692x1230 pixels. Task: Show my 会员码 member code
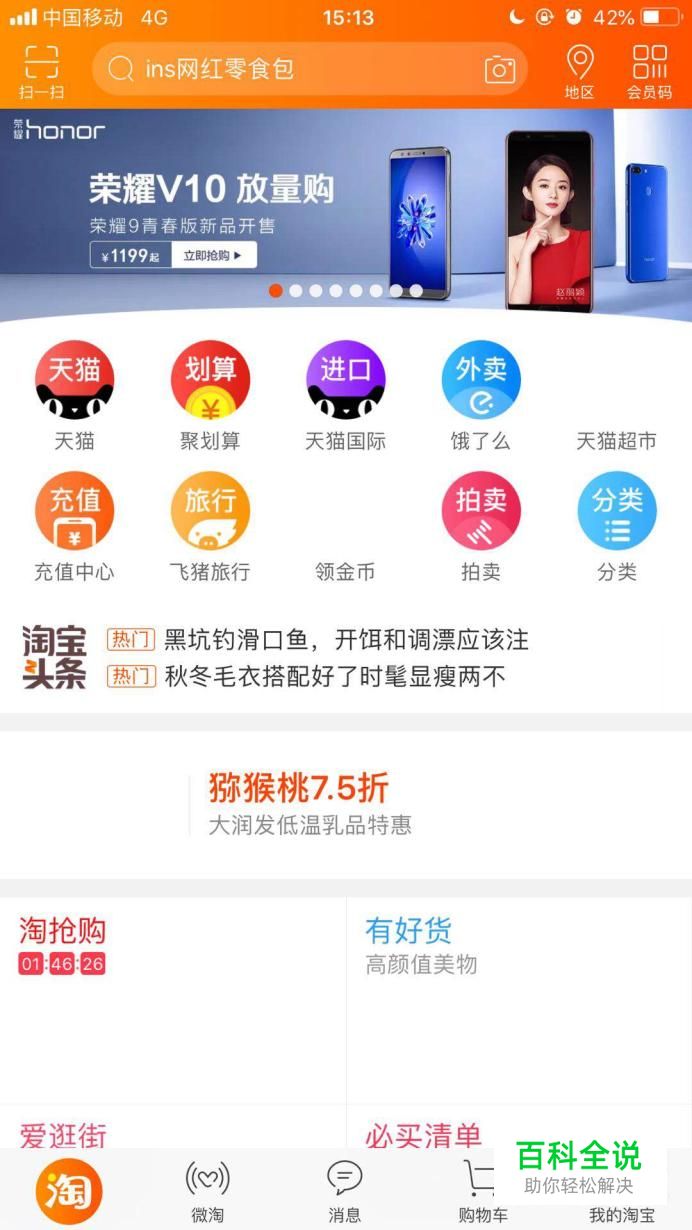coord(649,71)
